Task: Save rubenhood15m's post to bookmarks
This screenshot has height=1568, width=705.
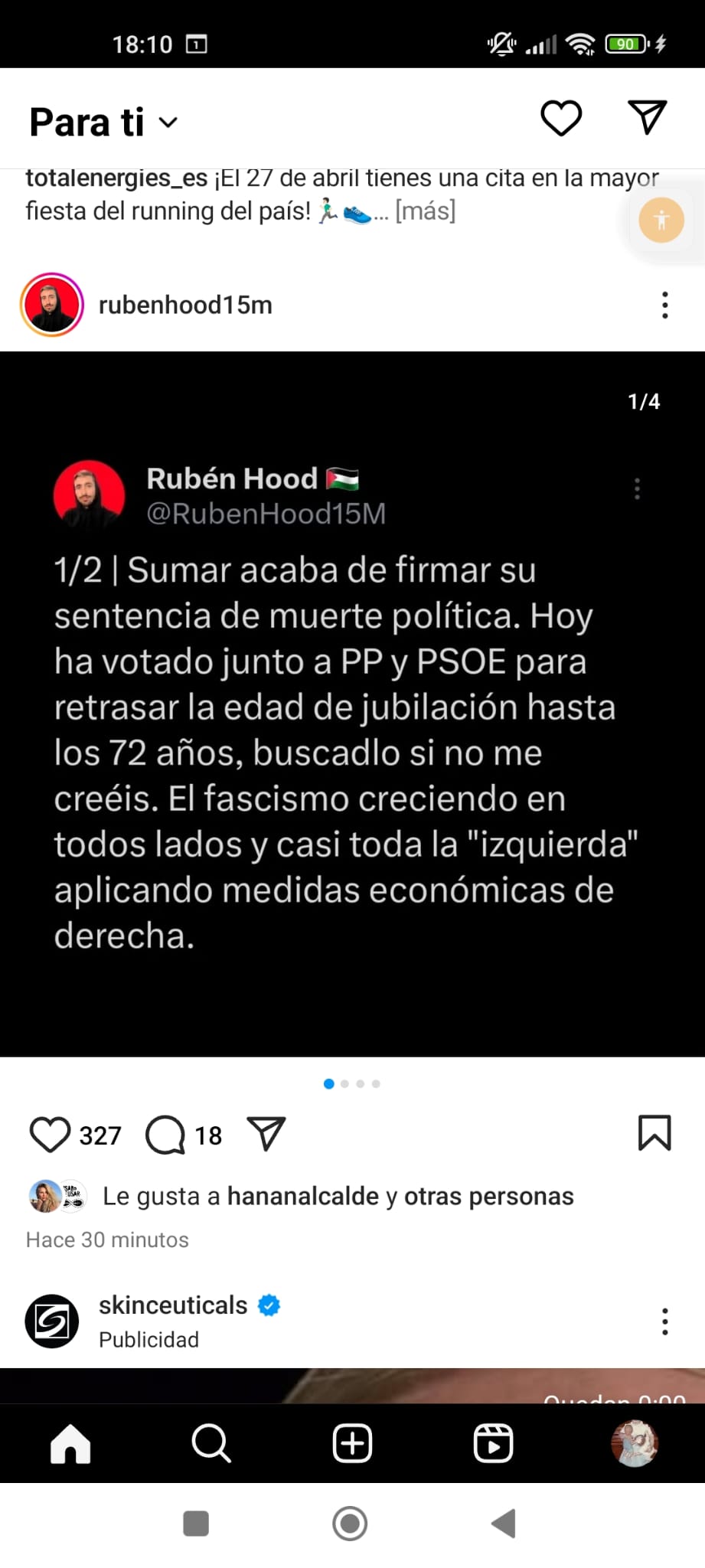Action: click(654, 1133)
